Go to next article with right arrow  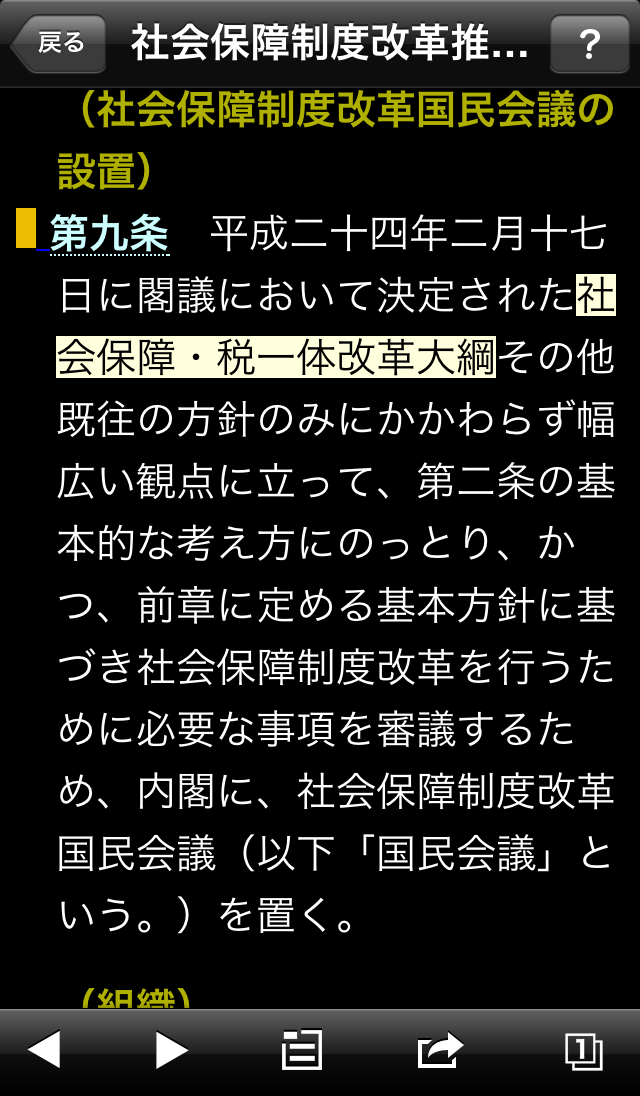pyautogui.click(x=171, y=1050)
